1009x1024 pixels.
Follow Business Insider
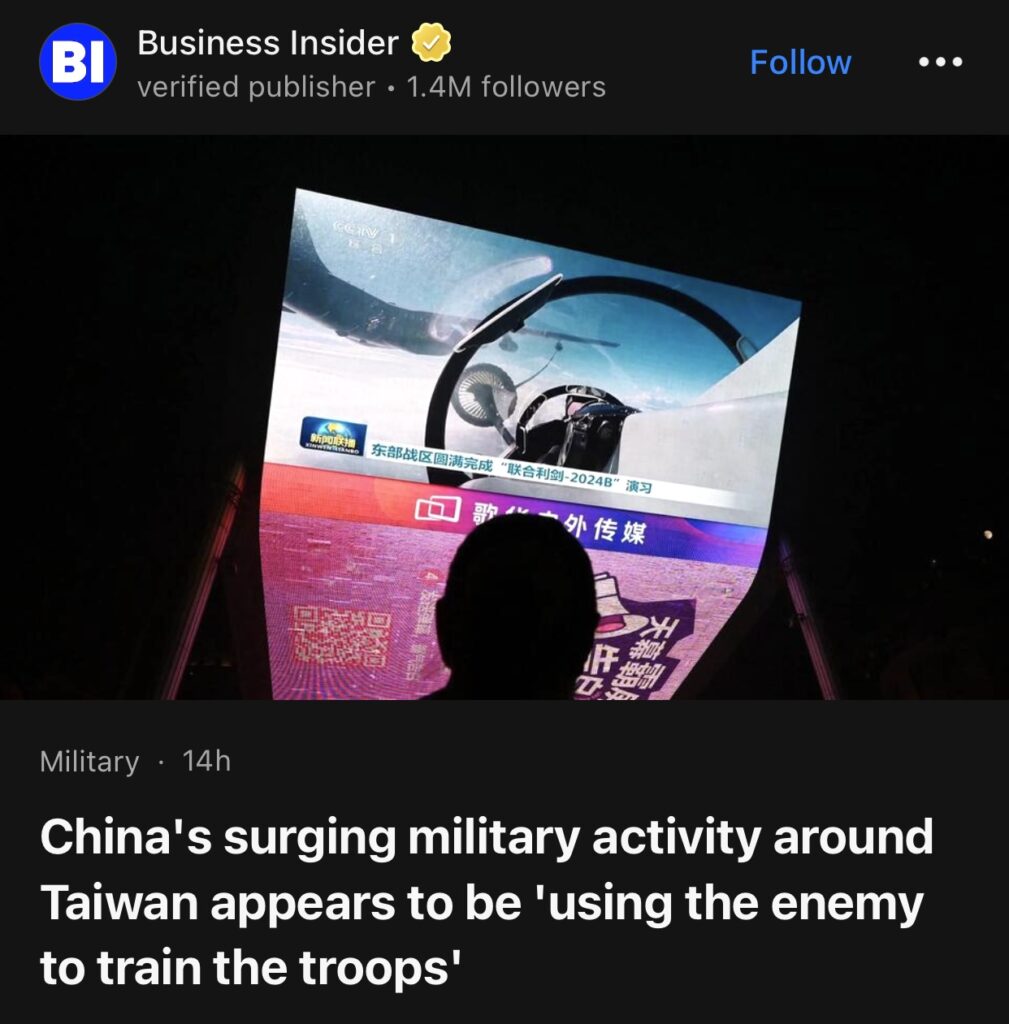click(x=800, y=62)
